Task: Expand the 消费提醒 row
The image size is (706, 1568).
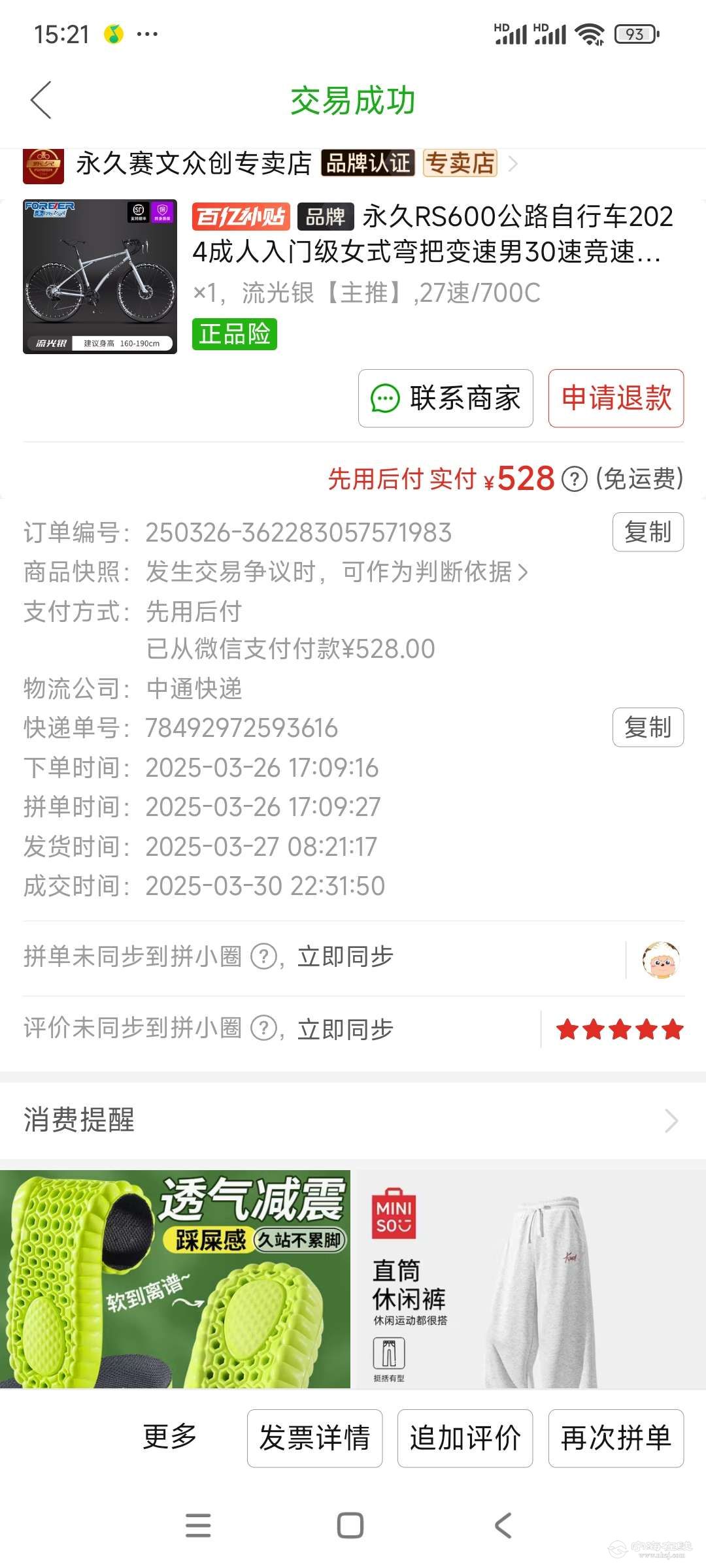Action: (x=353, y=1120)
